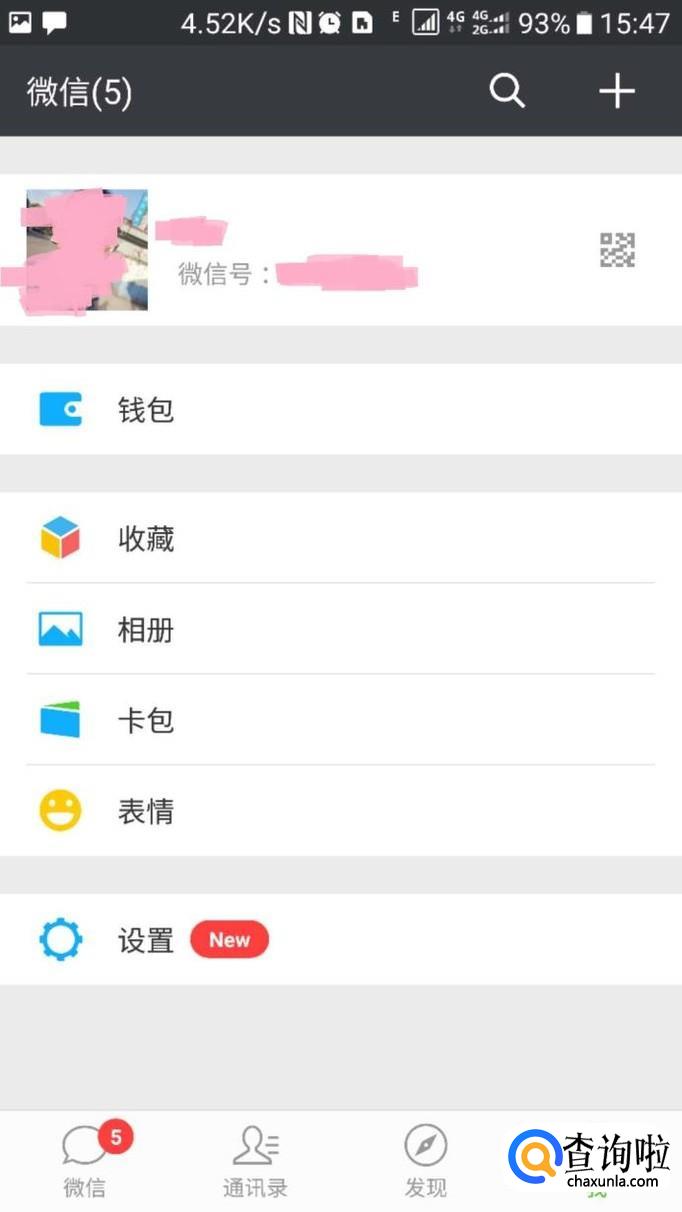This screenshot has width=682, height=1212.
Task: Open 卡包 card pack
Action: [340, 721]
